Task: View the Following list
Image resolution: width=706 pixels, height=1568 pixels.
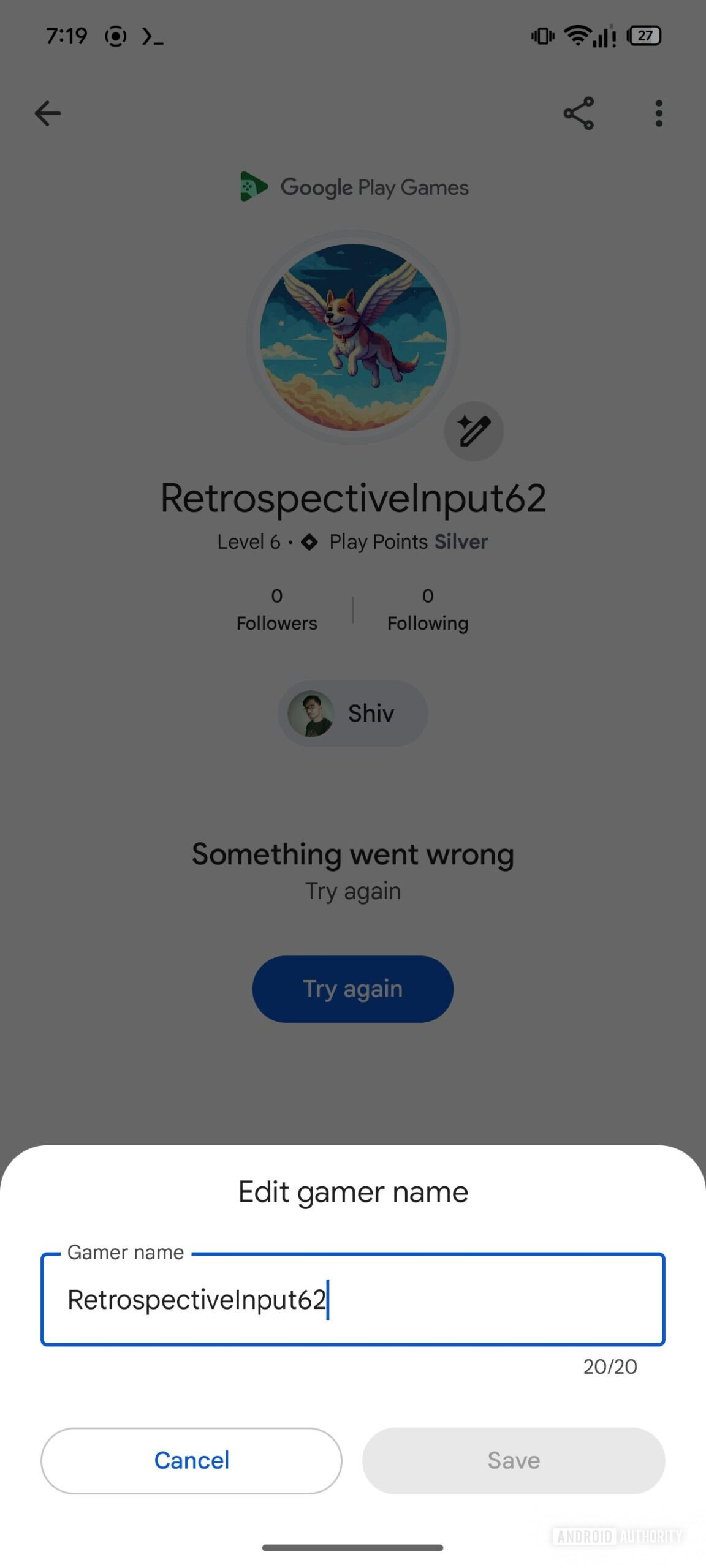Action: (428, 609)
